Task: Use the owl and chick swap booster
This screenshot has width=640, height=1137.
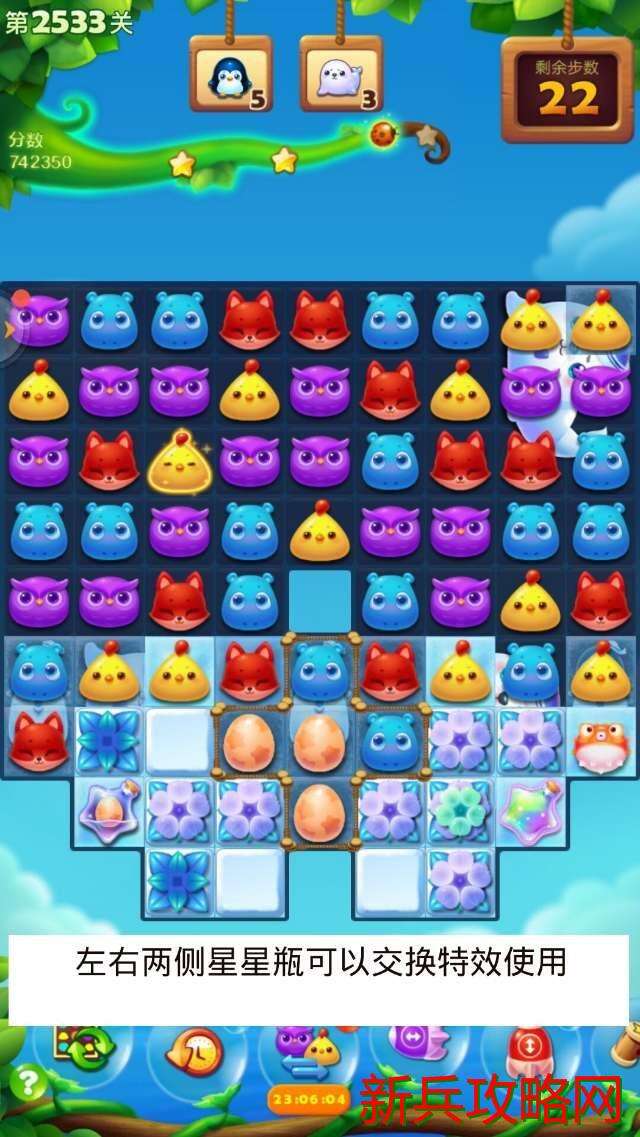Action: tap(307, 1050)
